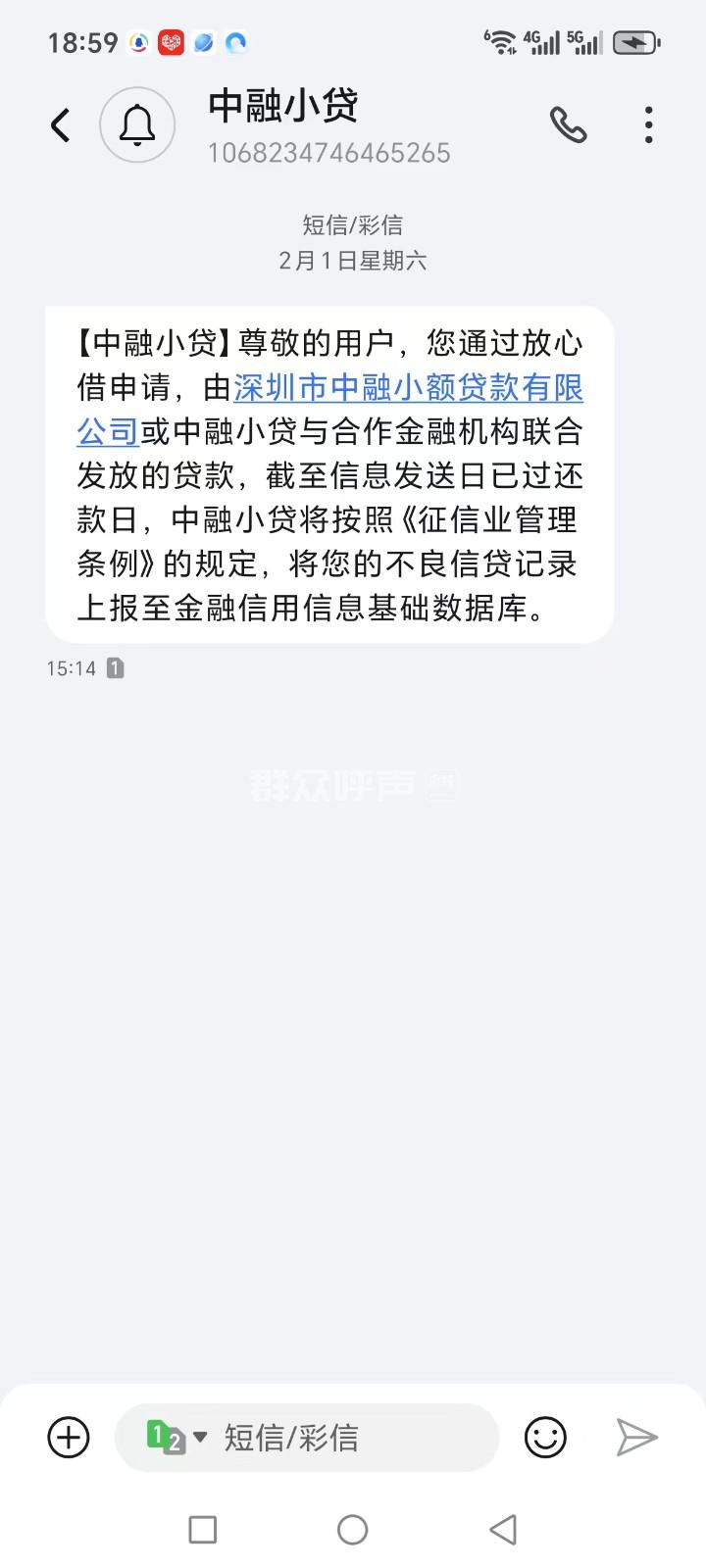Tap the bell avatar for 中融小贷
The image size is (706, 1568).
click(x=137, y=125)
